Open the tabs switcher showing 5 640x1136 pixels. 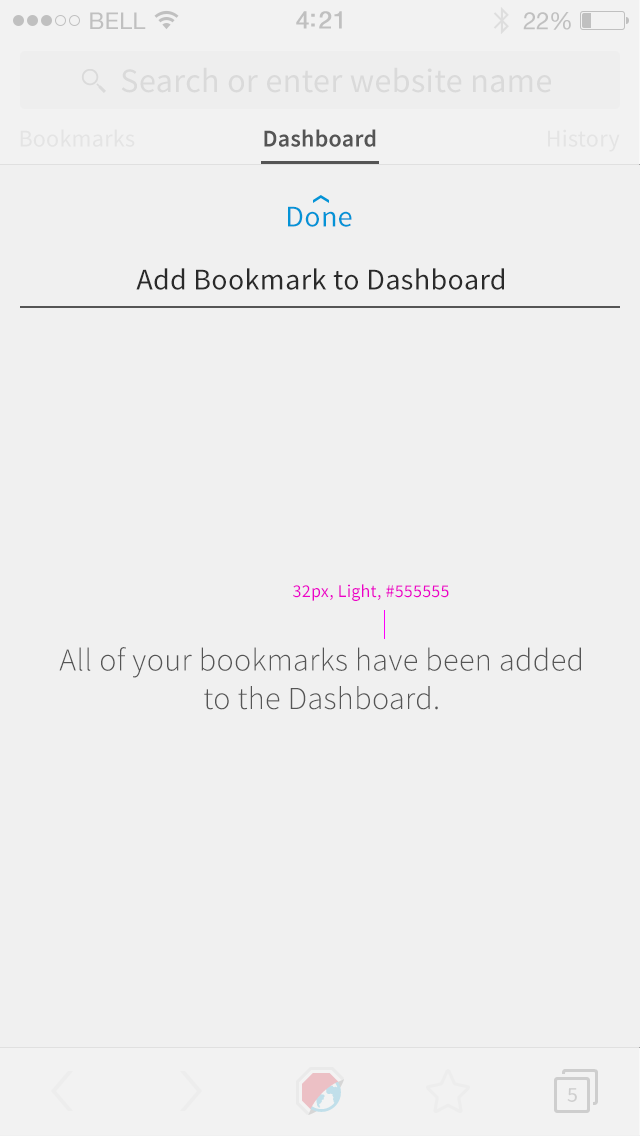[575, 1091]
